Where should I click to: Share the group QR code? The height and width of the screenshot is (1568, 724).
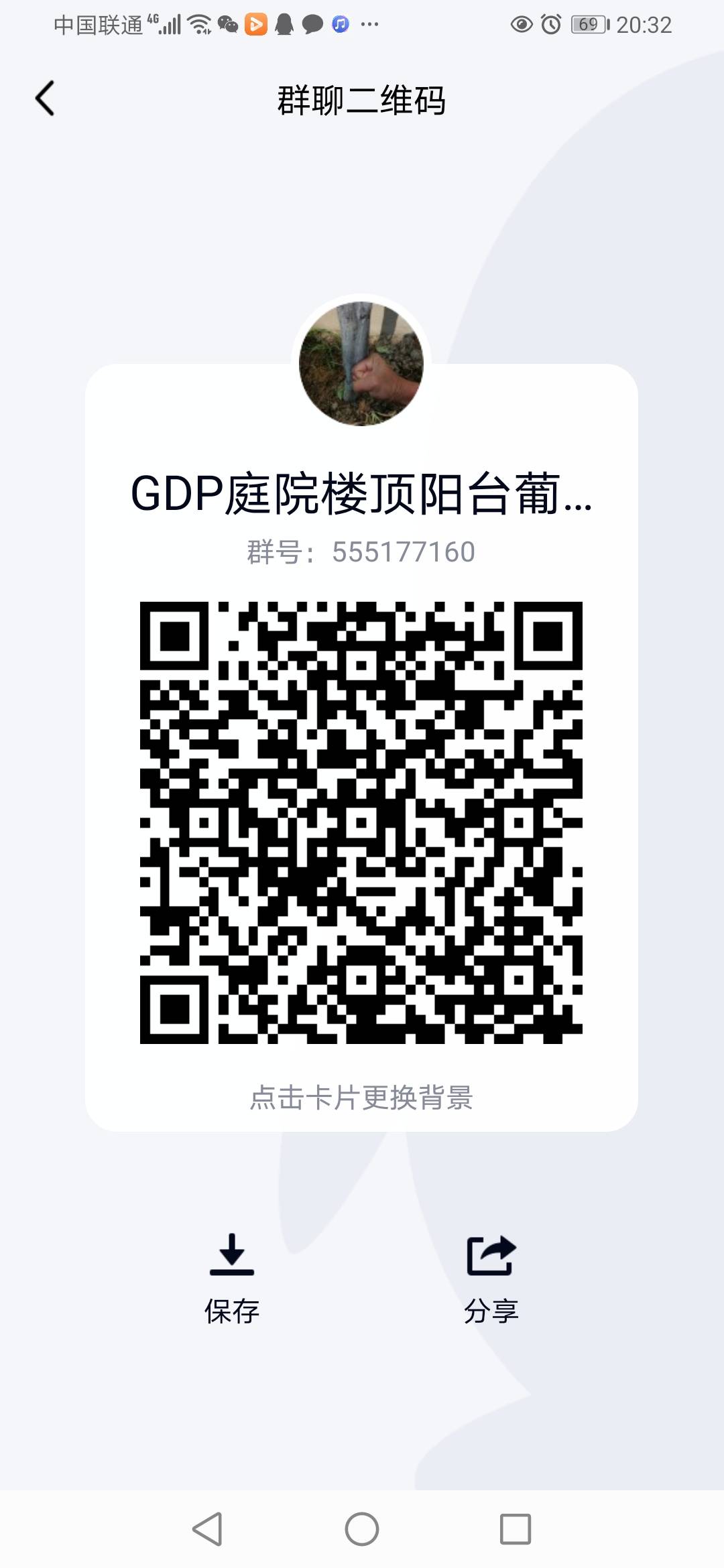click(491, 1279)
